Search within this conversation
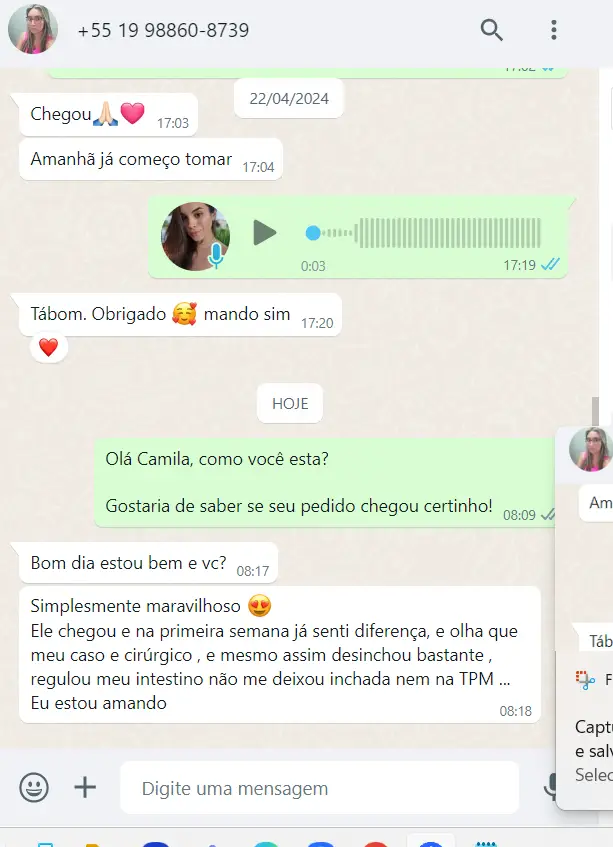The height and width of the screenshot is (847, 613). click(491, 30)
